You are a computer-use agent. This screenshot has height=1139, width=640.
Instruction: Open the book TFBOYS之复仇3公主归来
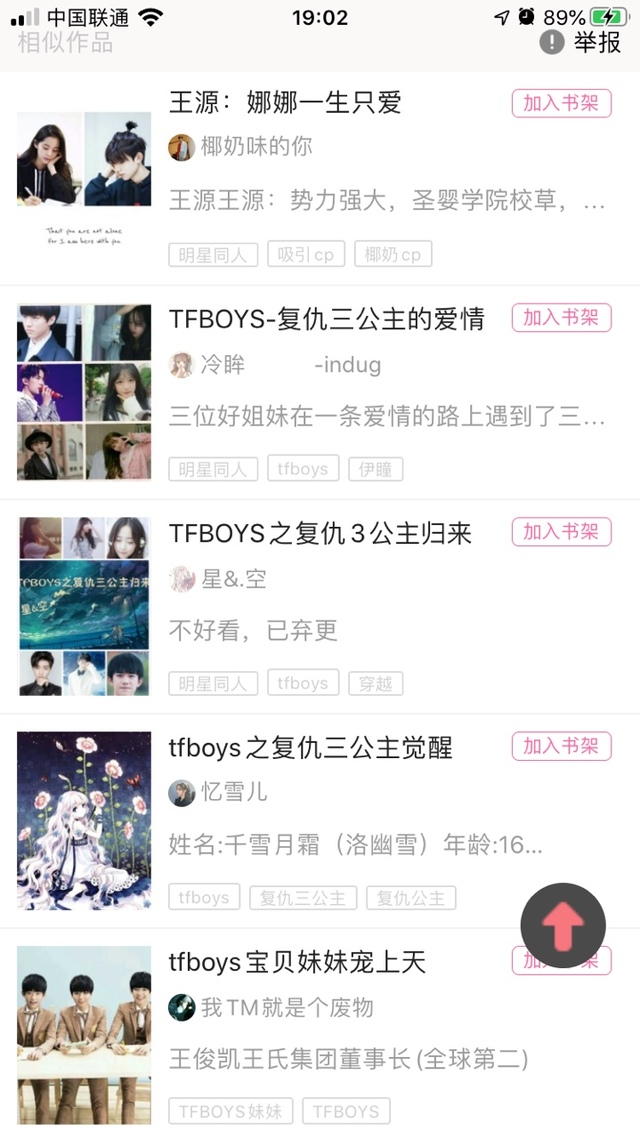tap(320, 533)
